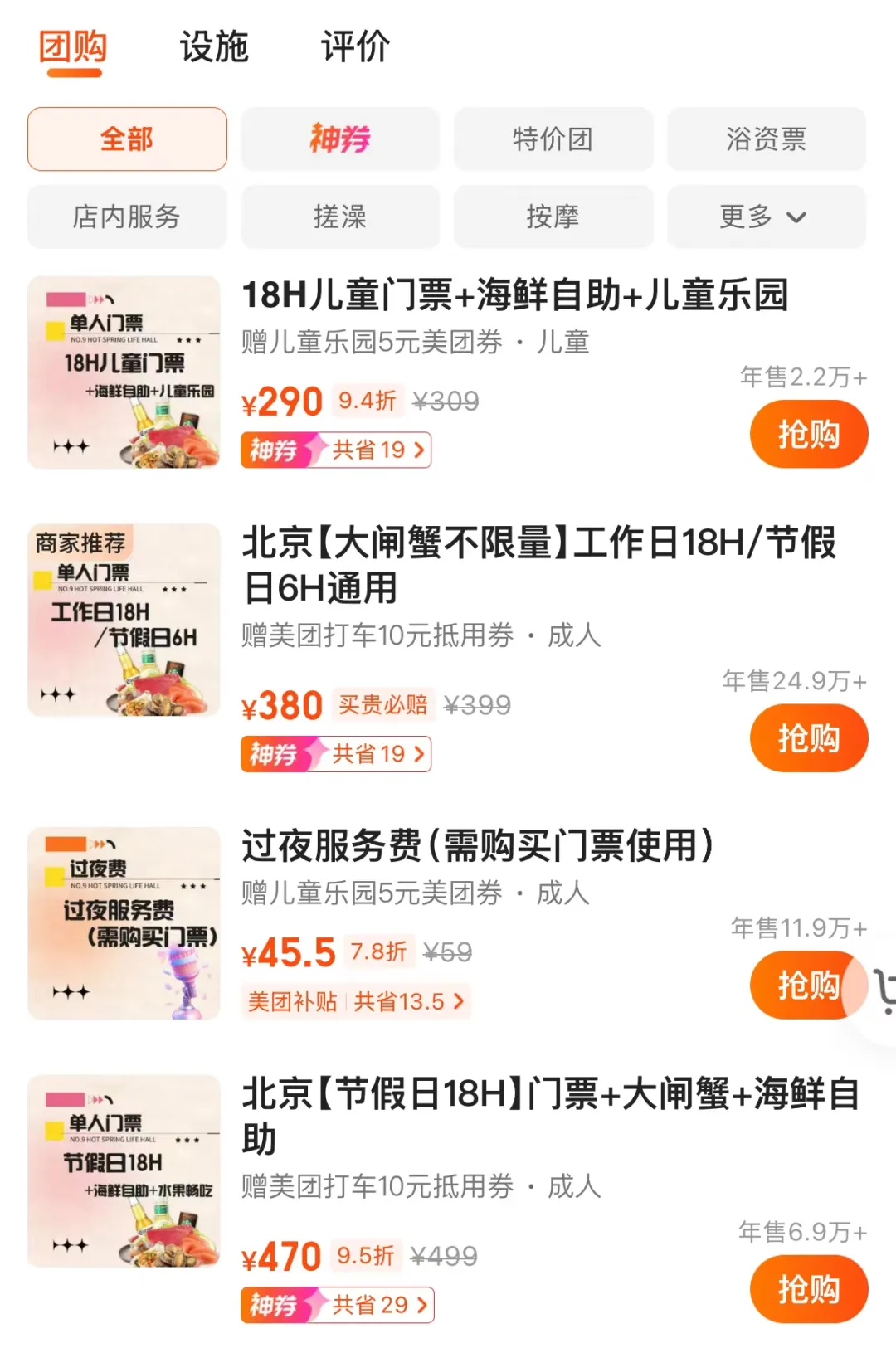
Task: Filter deals by 神券
Action: point(340,139)
